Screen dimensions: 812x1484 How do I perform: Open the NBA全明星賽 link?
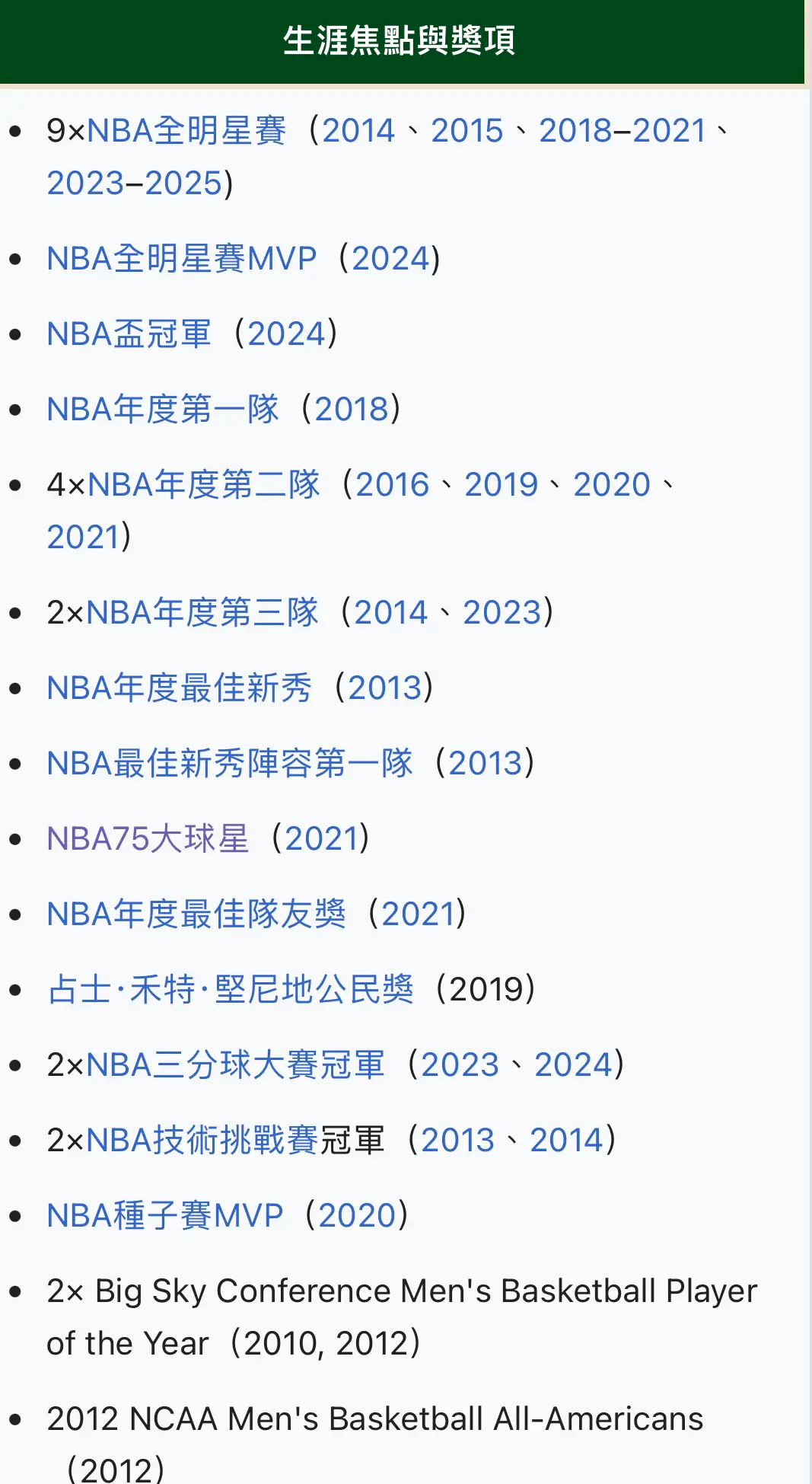pos(187,131)
